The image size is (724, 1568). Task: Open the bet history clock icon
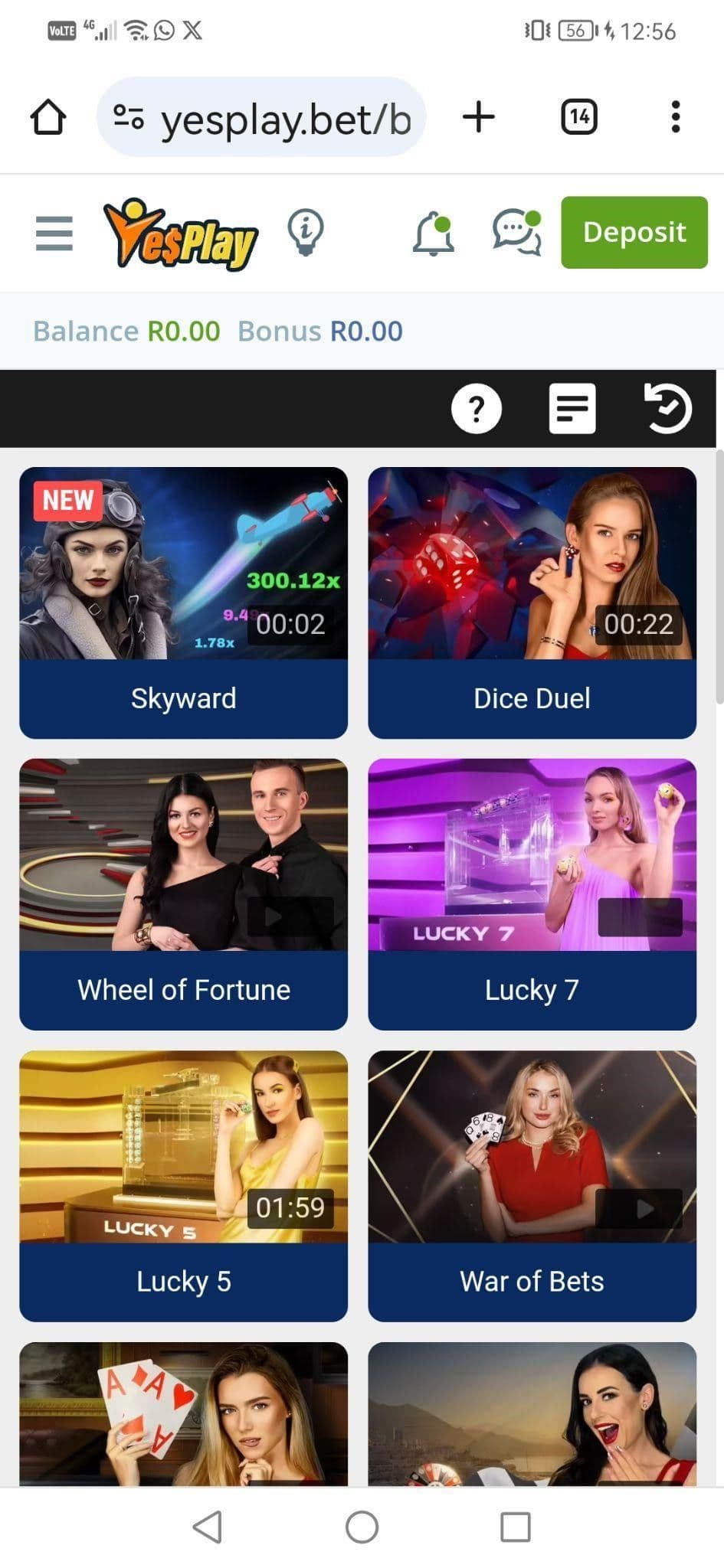tap(667, 409)
